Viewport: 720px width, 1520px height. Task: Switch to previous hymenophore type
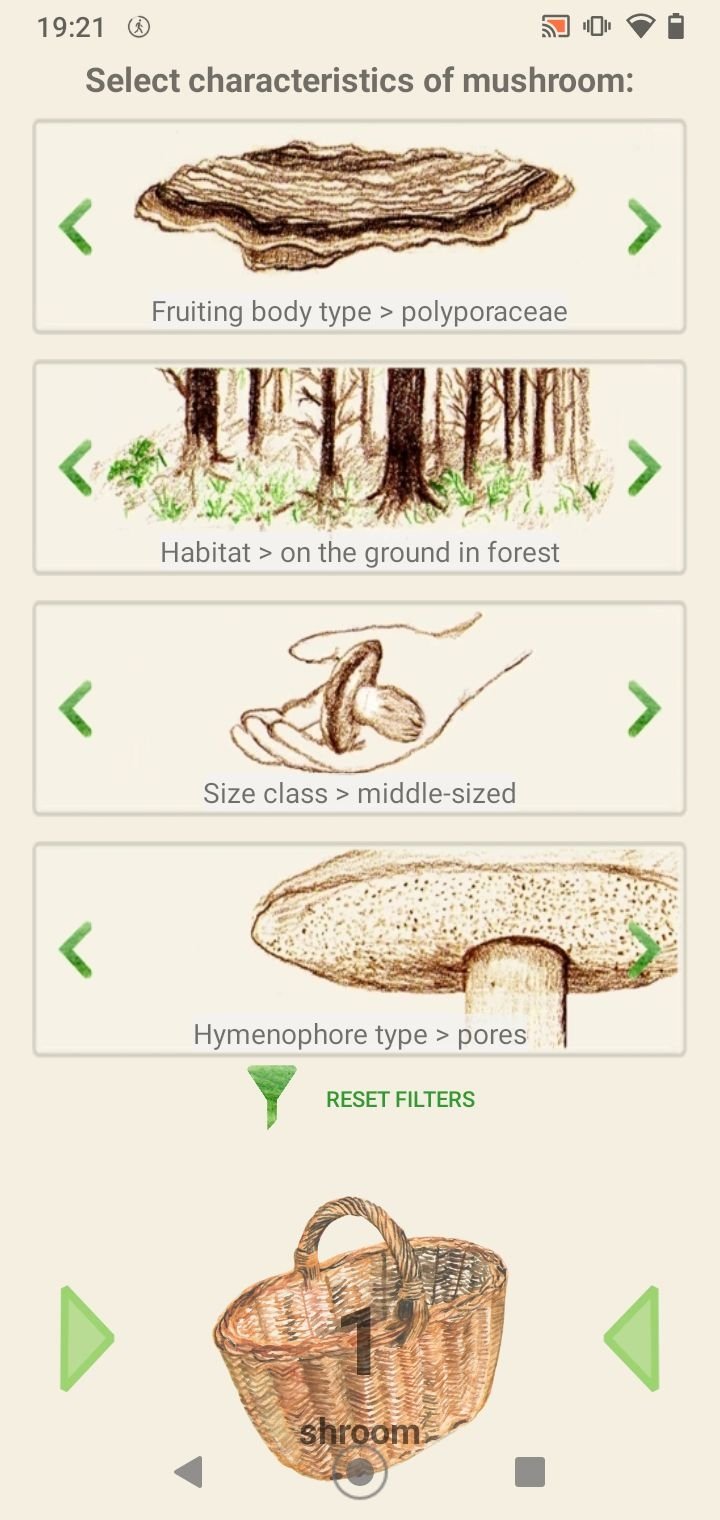coord(76,950)
